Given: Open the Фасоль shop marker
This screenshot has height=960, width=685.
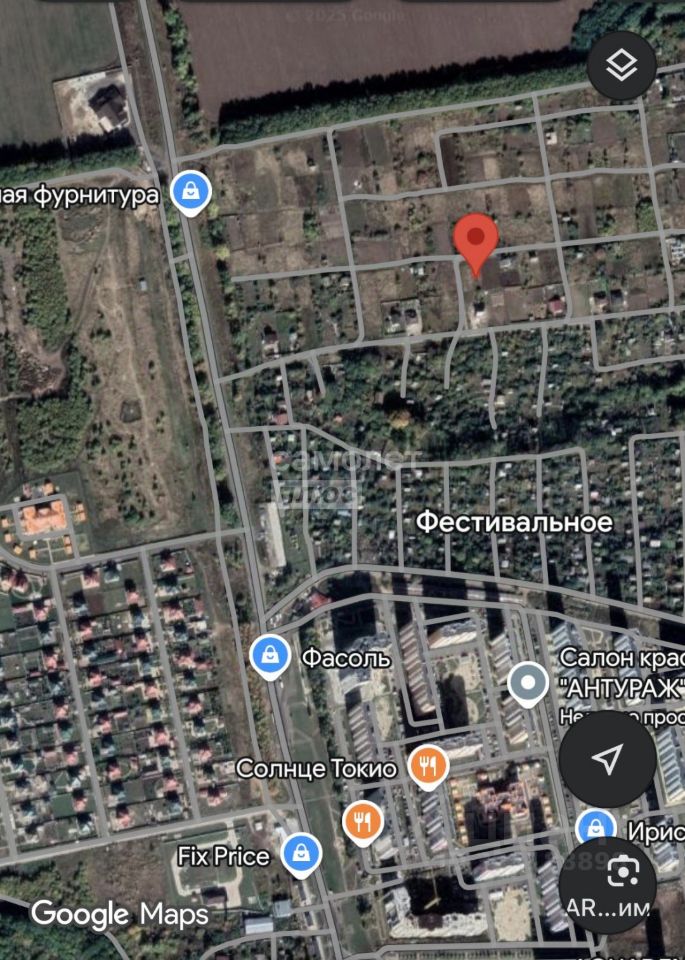Looking at the screenshot, I should (x=270, y=656).
